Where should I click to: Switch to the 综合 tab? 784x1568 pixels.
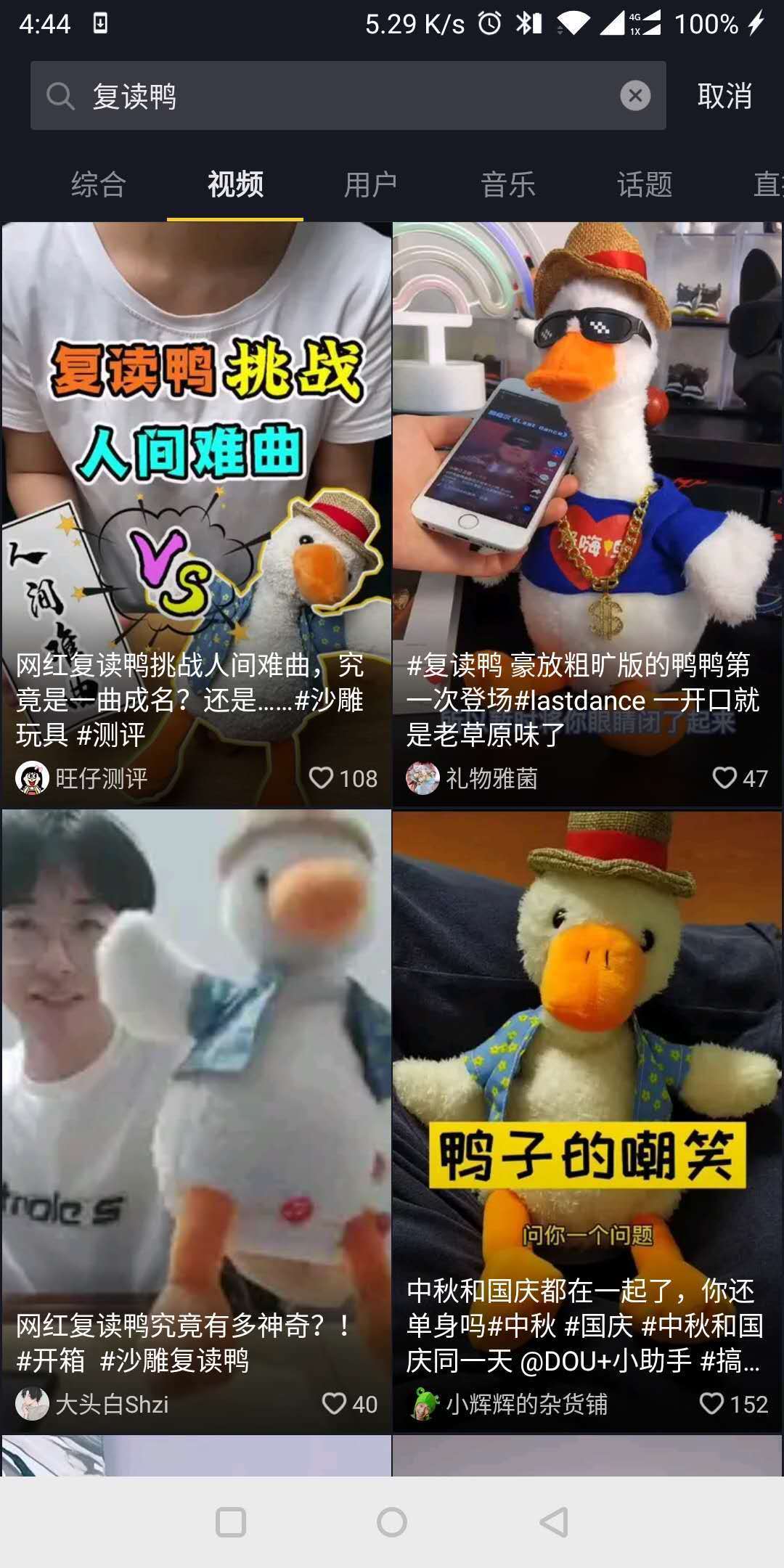click(98, 184)
